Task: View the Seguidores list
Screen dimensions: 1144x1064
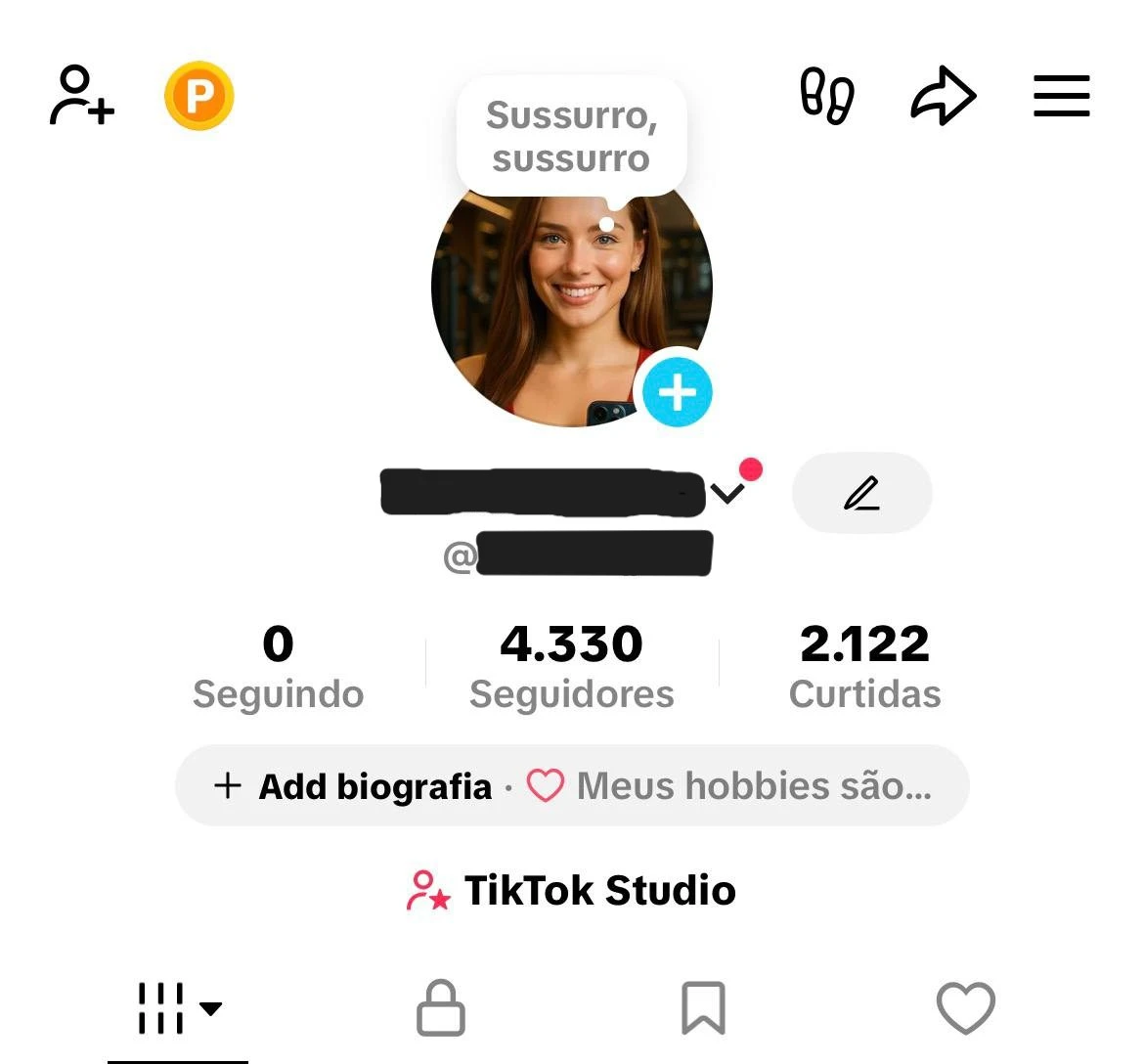Action: coord(572,667)
